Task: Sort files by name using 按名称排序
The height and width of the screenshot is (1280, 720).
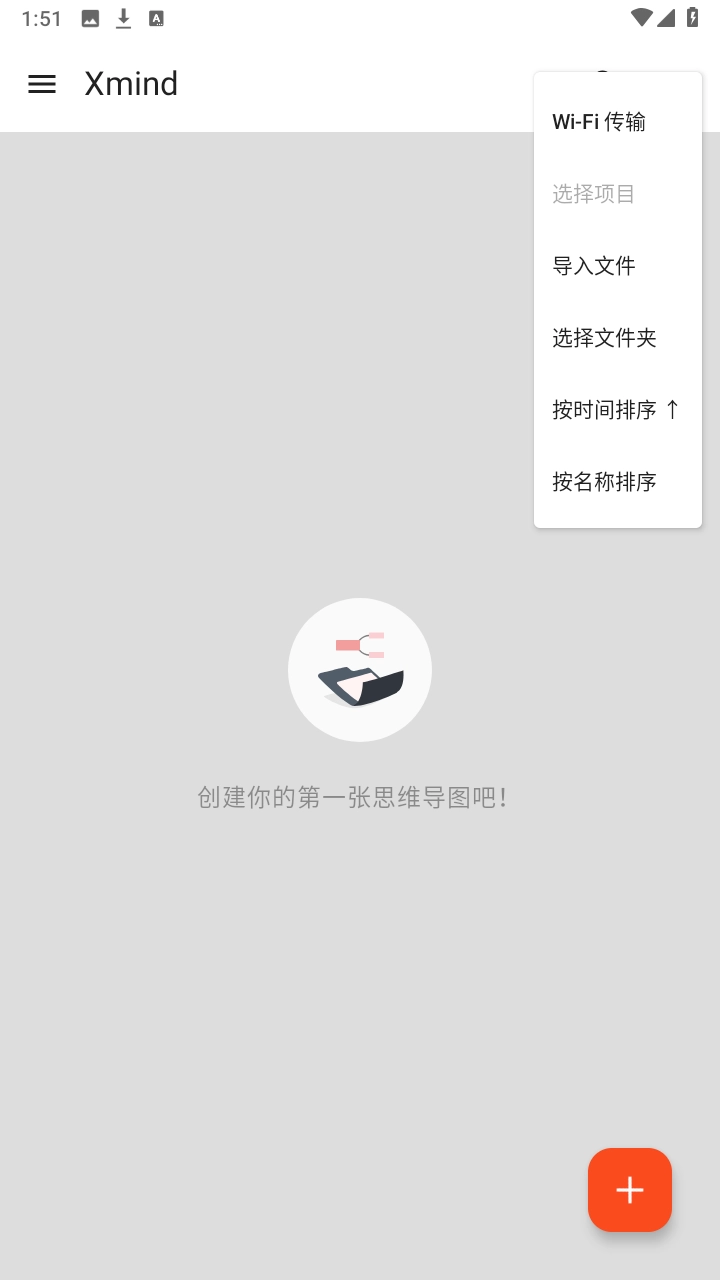Action: [602, 482]
